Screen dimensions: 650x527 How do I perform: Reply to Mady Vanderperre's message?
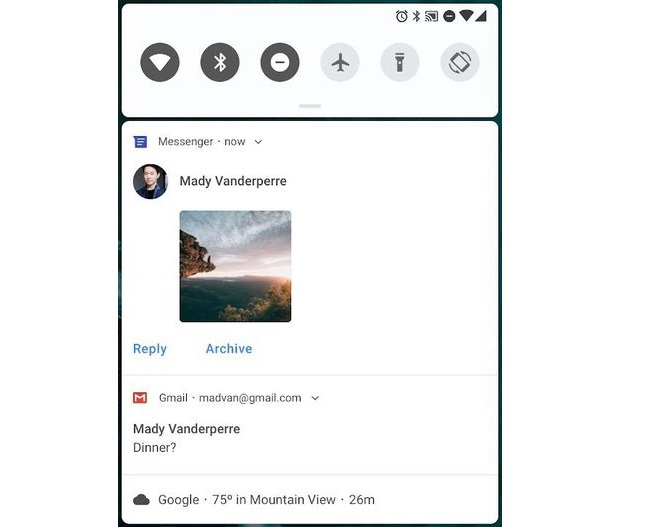[x=150, y=349]
